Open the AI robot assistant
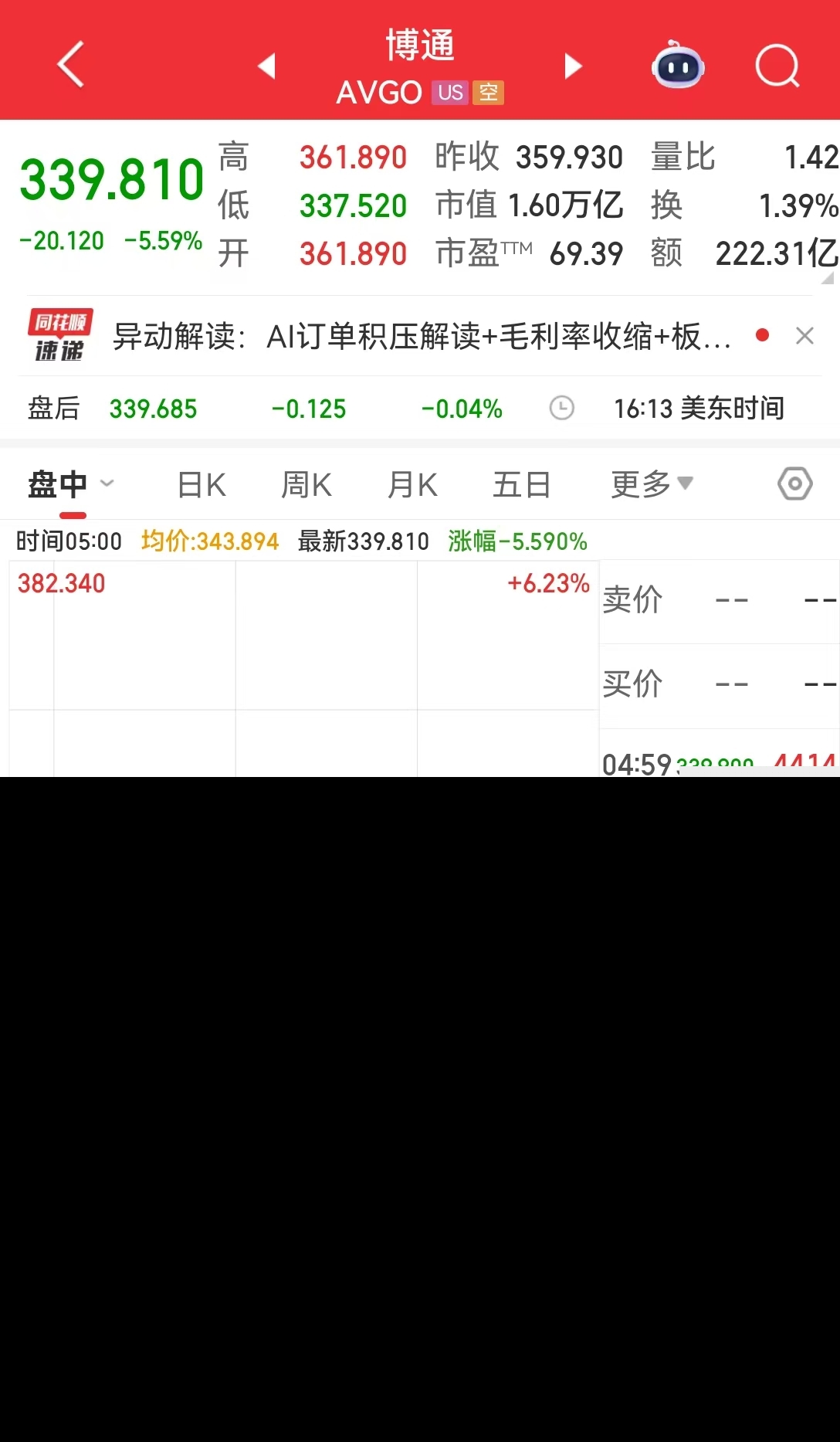 [x=678, y=66]
